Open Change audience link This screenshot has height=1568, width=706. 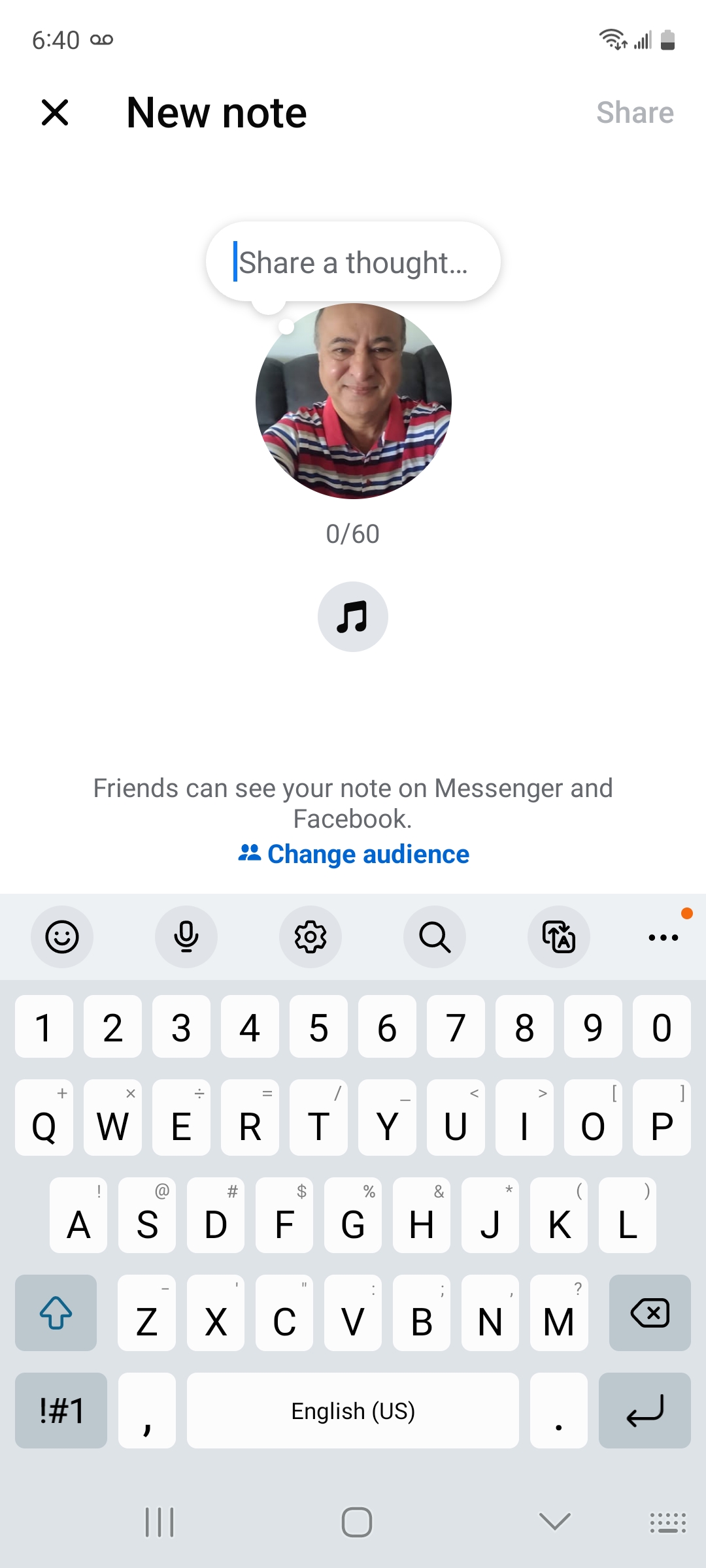tap(354, 854)
